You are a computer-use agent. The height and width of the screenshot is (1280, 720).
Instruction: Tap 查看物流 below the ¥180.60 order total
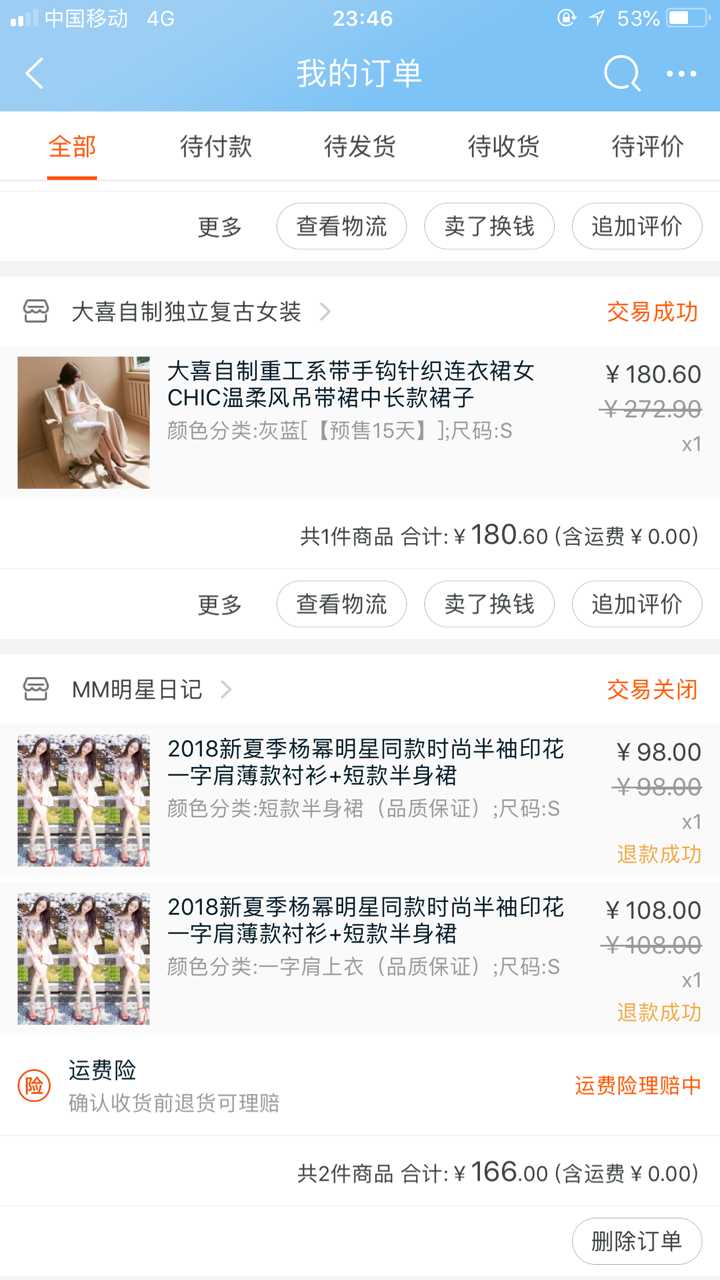coord(341,604)
